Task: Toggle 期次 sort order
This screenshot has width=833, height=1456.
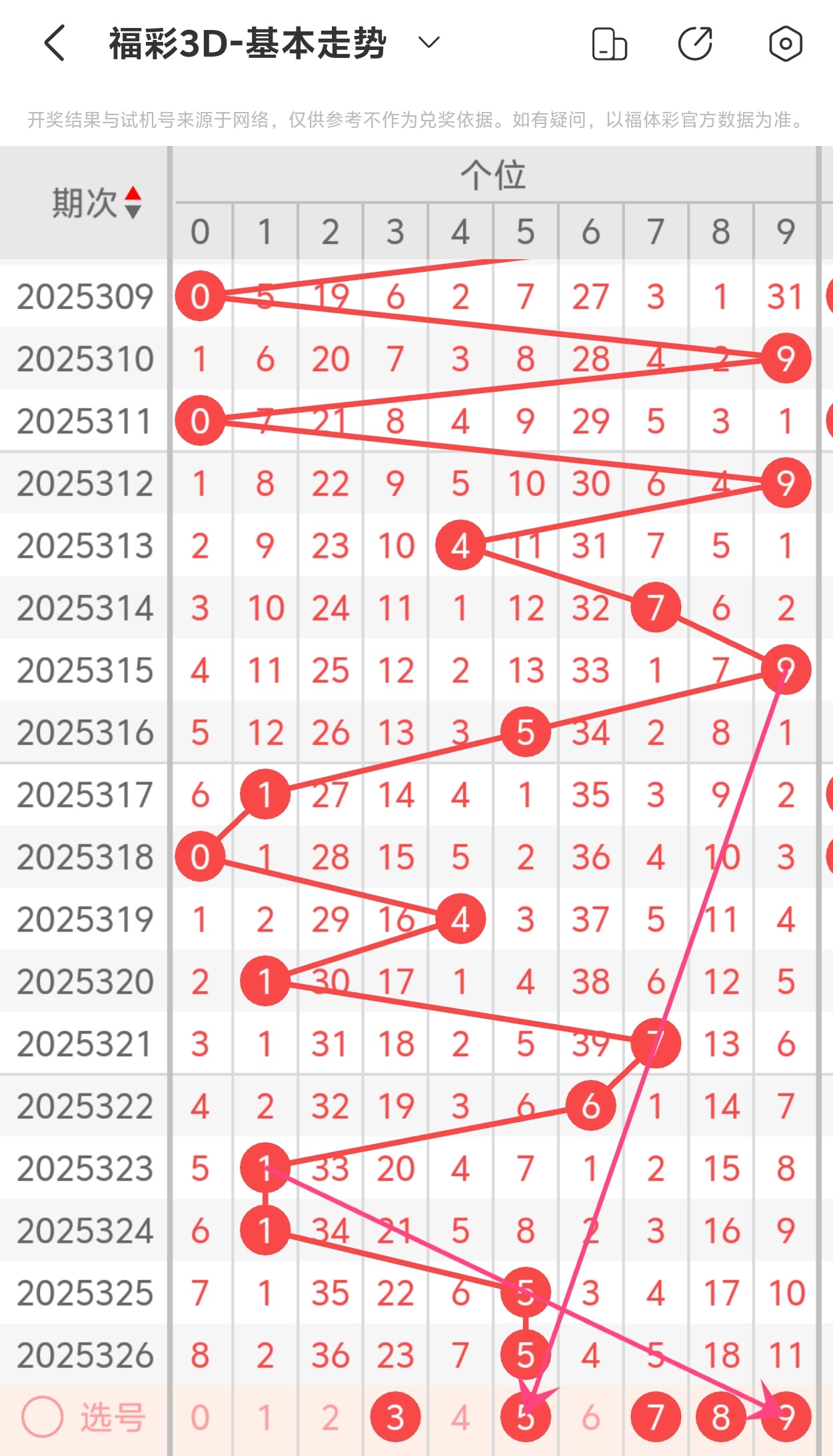Action: [x=133, y=203]
